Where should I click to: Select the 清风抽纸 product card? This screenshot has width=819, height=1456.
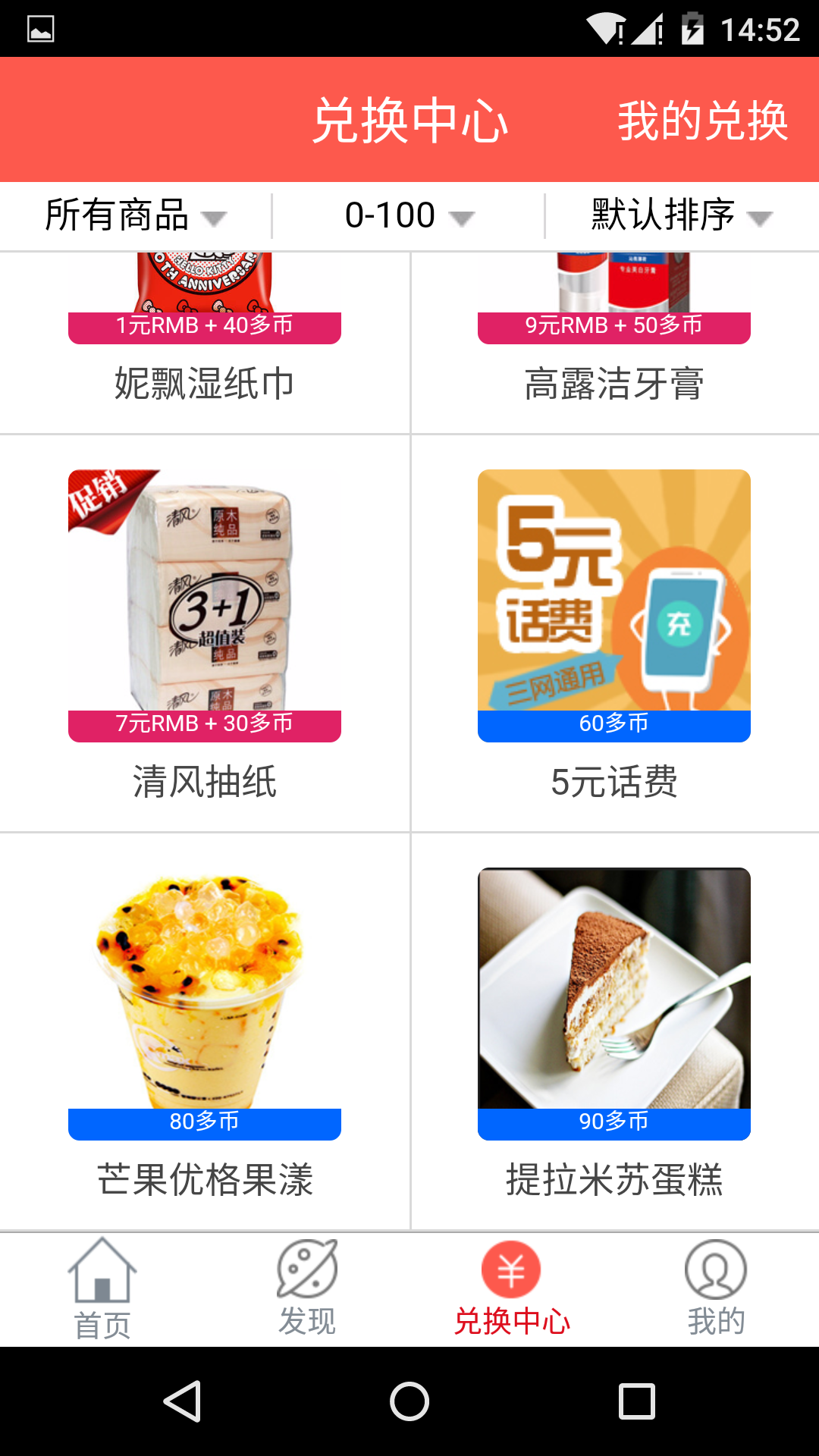point(204,629)
